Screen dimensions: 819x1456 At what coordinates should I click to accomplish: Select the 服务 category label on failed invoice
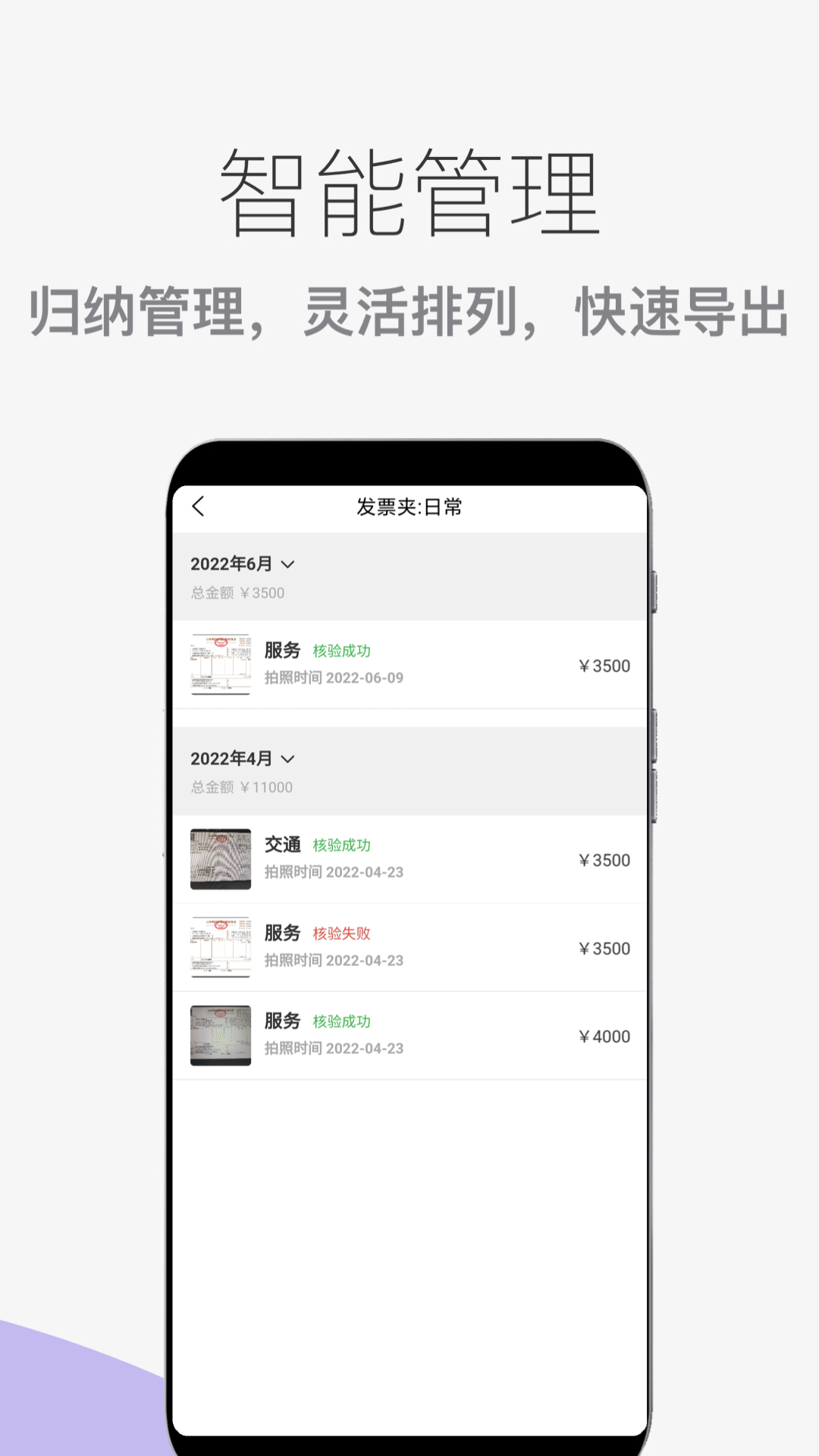tap(283, 934)
